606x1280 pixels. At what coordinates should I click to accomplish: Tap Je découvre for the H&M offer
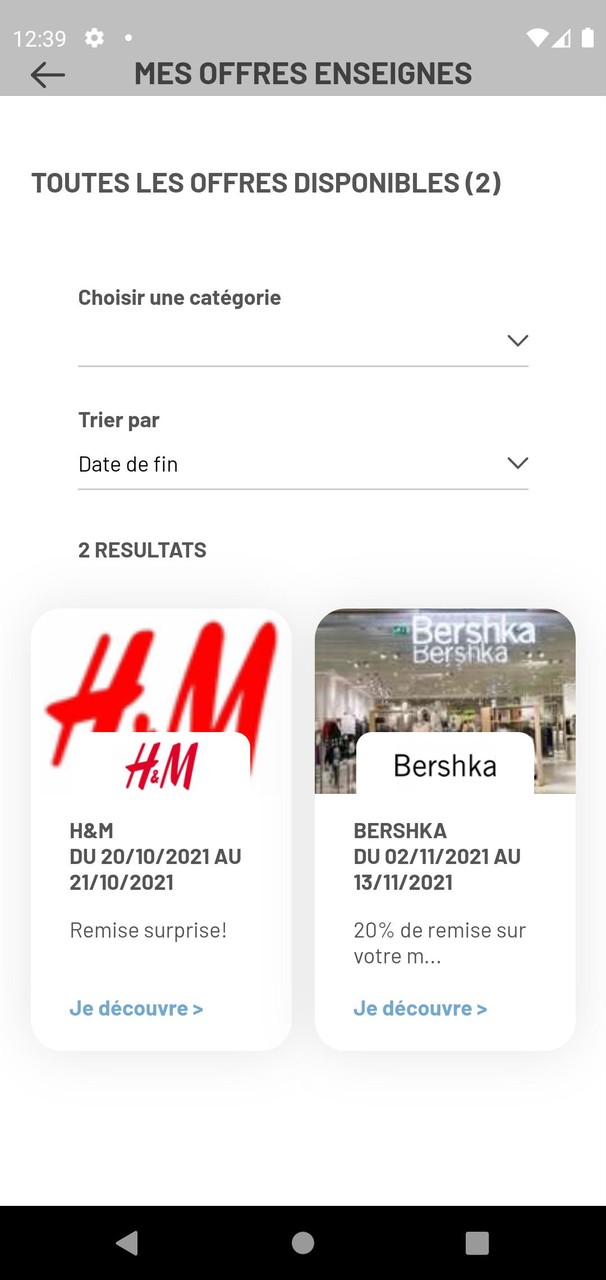pos(136,1008)
